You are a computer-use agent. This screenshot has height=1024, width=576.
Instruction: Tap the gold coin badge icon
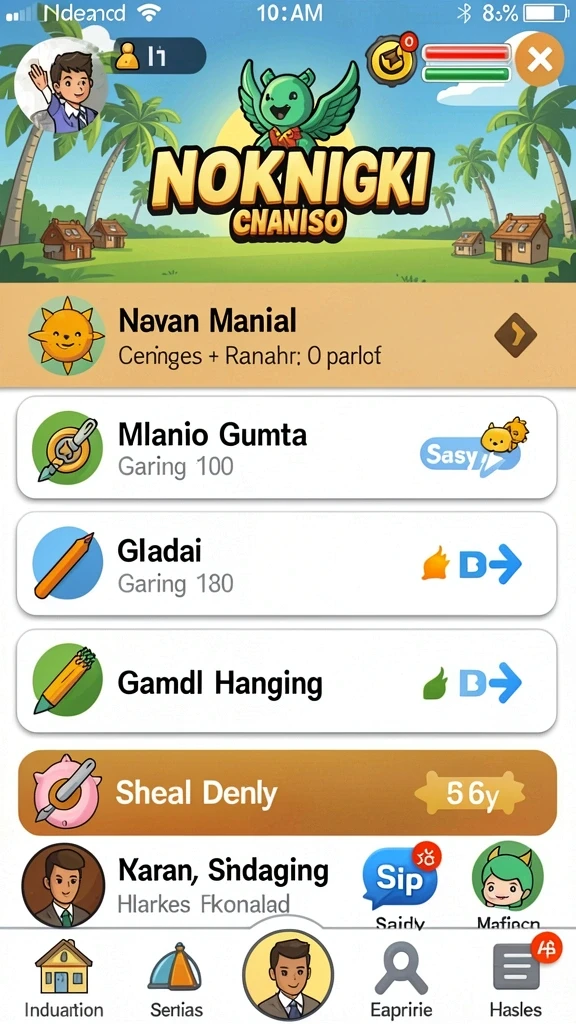tap(391, 61)
